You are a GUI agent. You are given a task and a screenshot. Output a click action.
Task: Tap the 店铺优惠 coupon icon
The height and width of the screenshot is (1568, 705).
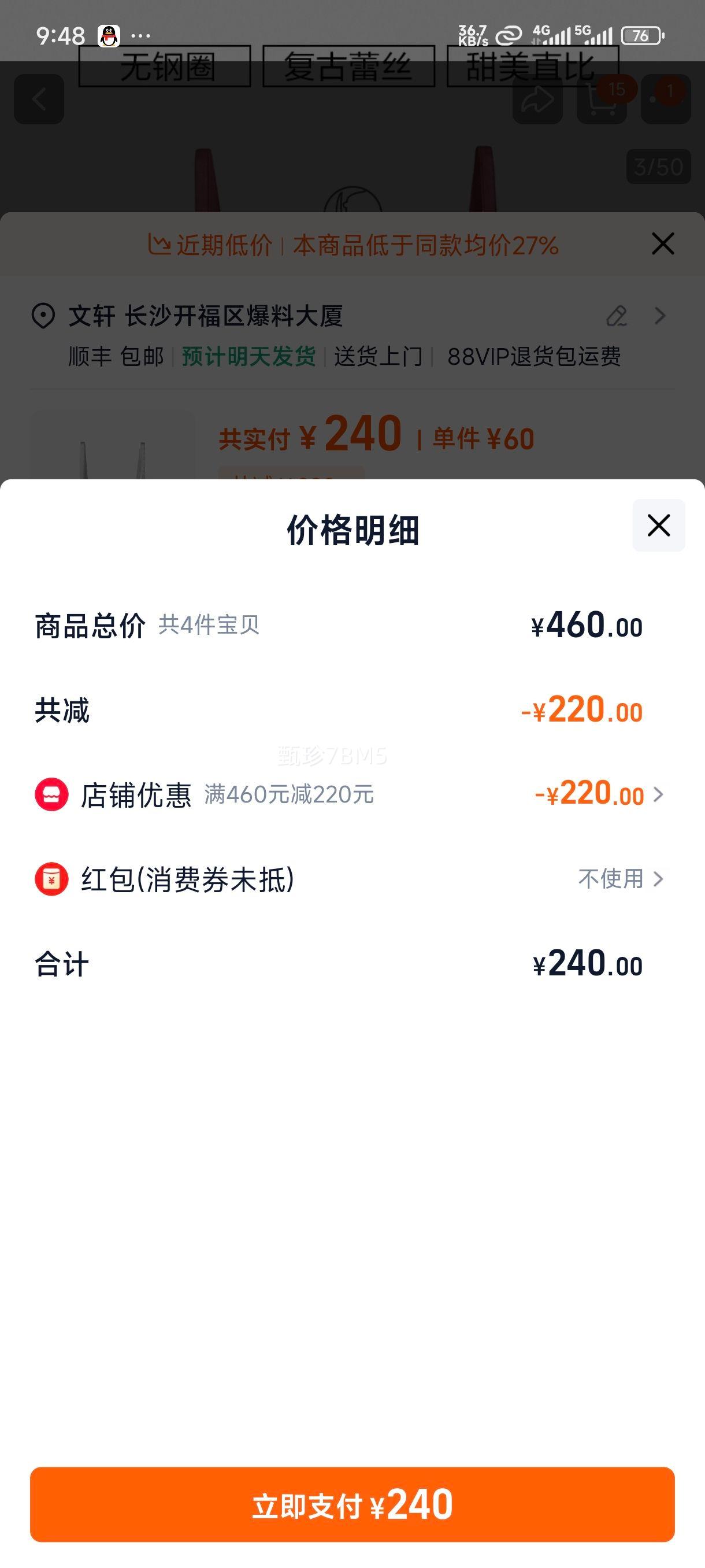(53, 794)
